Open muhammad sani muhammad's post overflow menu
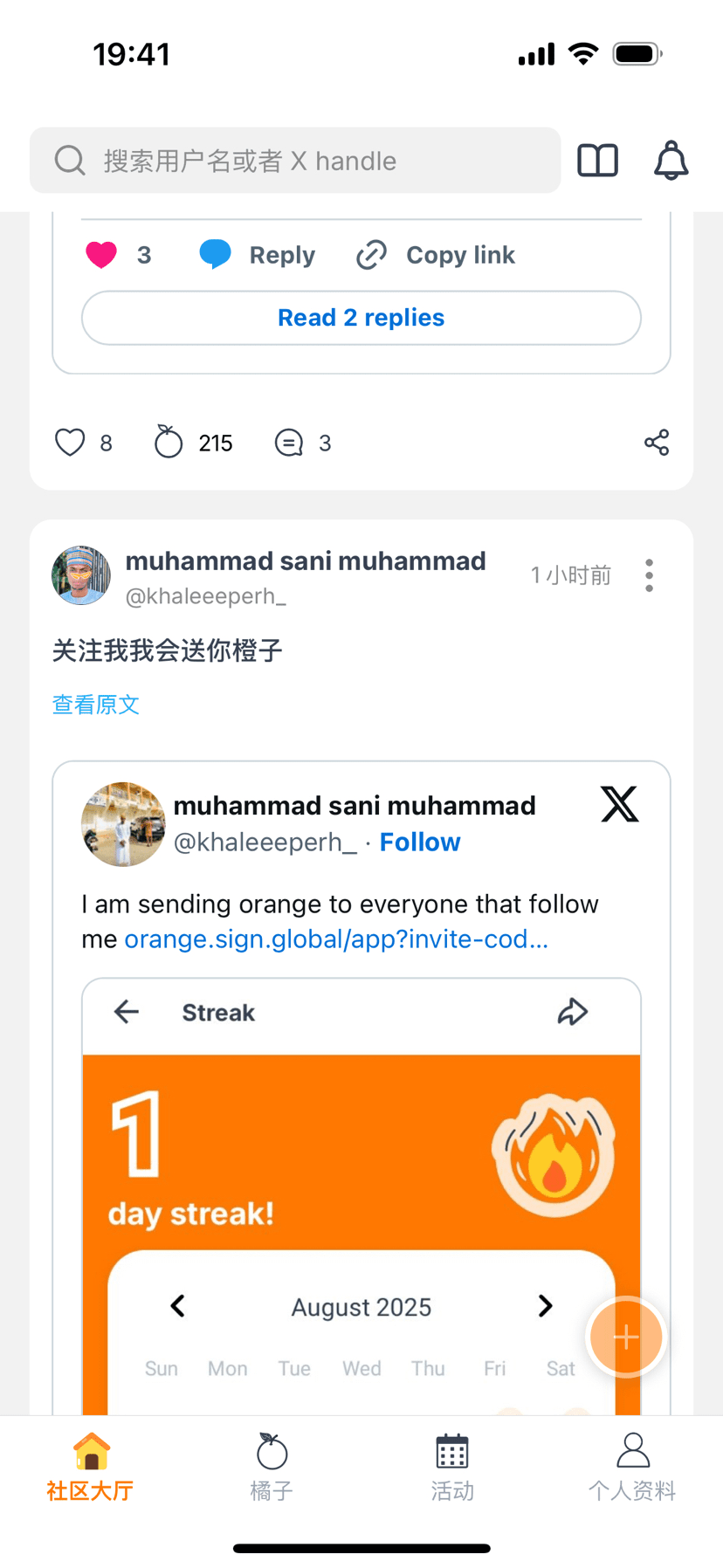 click(x=649, y=575)
